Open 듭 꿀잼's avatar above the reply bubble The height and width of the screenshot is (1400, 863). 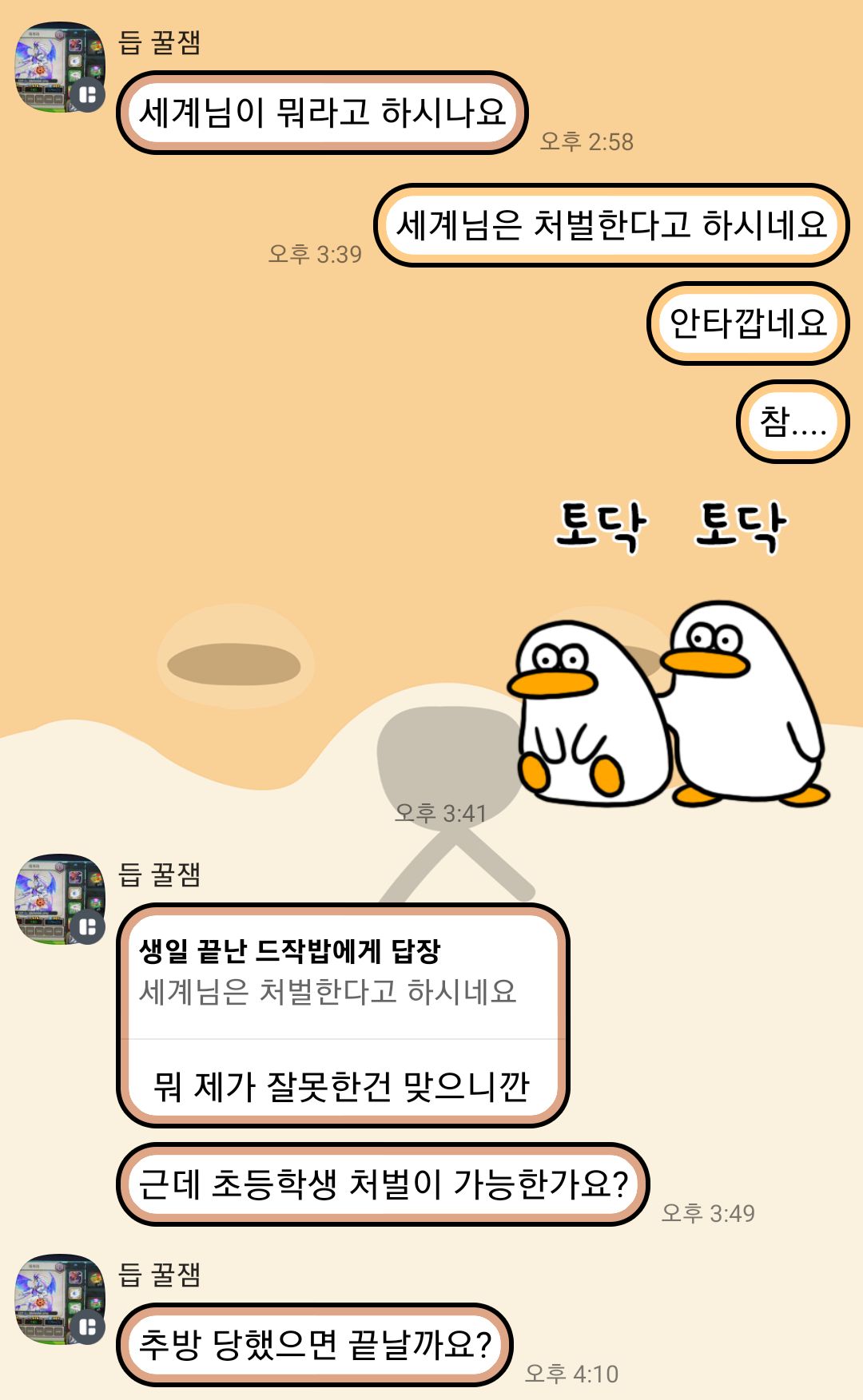pyautogui.click(x=60, y=899)
